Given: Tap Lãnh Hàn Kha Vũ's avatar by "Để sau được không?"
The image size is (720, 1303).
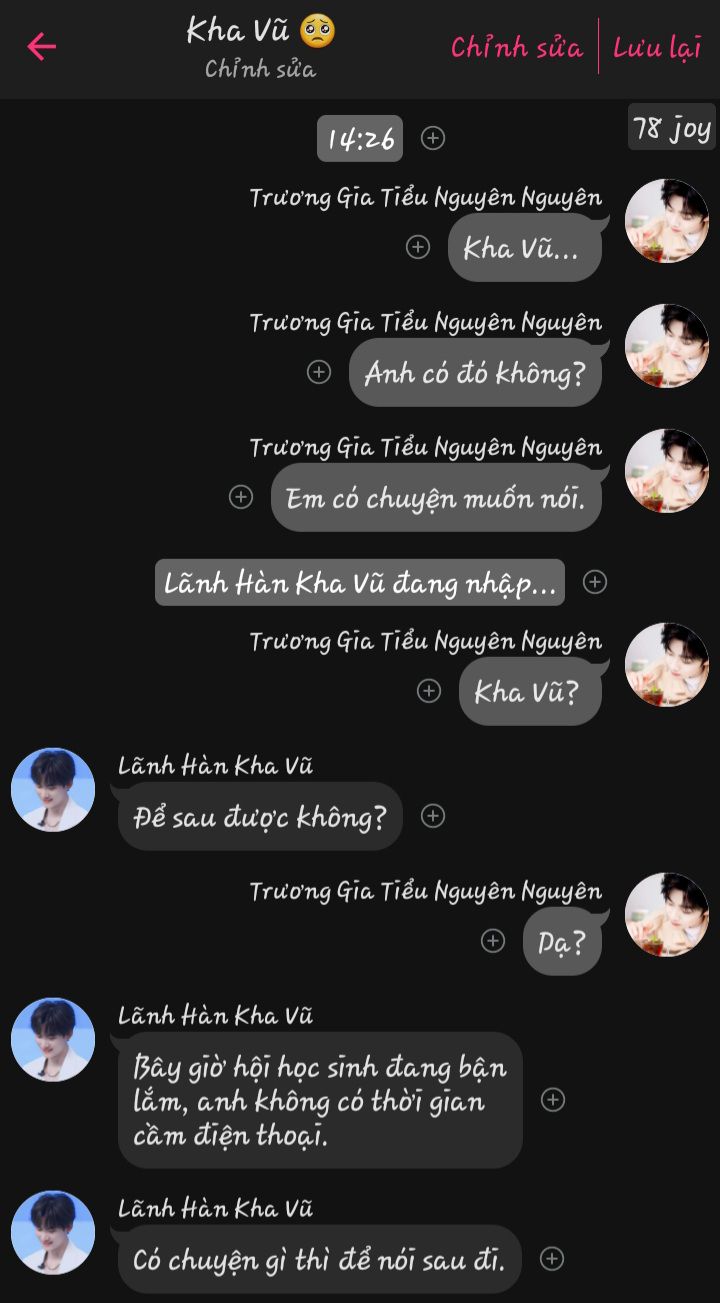Looking at the screenshot, I should coord(53,789).
